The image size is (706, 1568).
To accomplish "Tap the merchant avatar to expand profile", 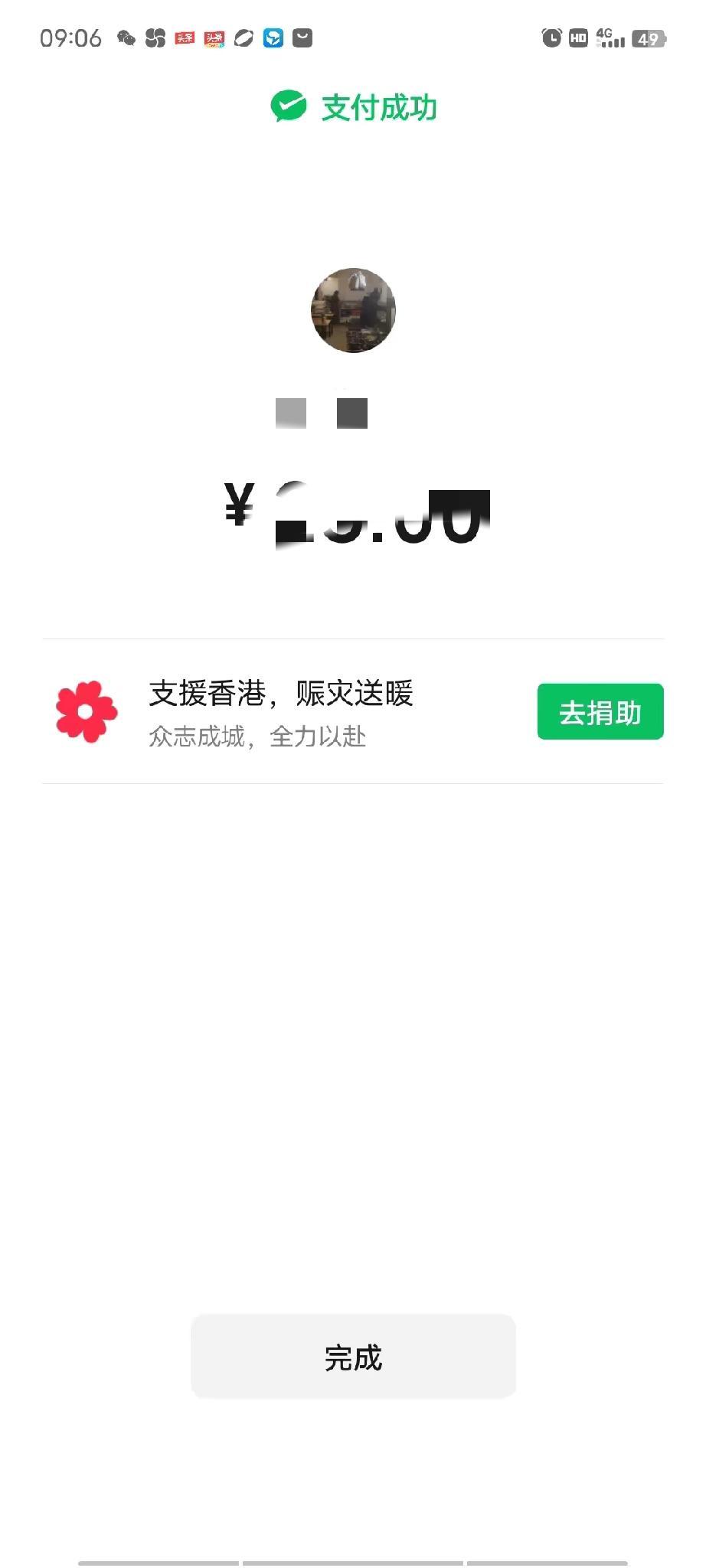I will tap(353, 309).
